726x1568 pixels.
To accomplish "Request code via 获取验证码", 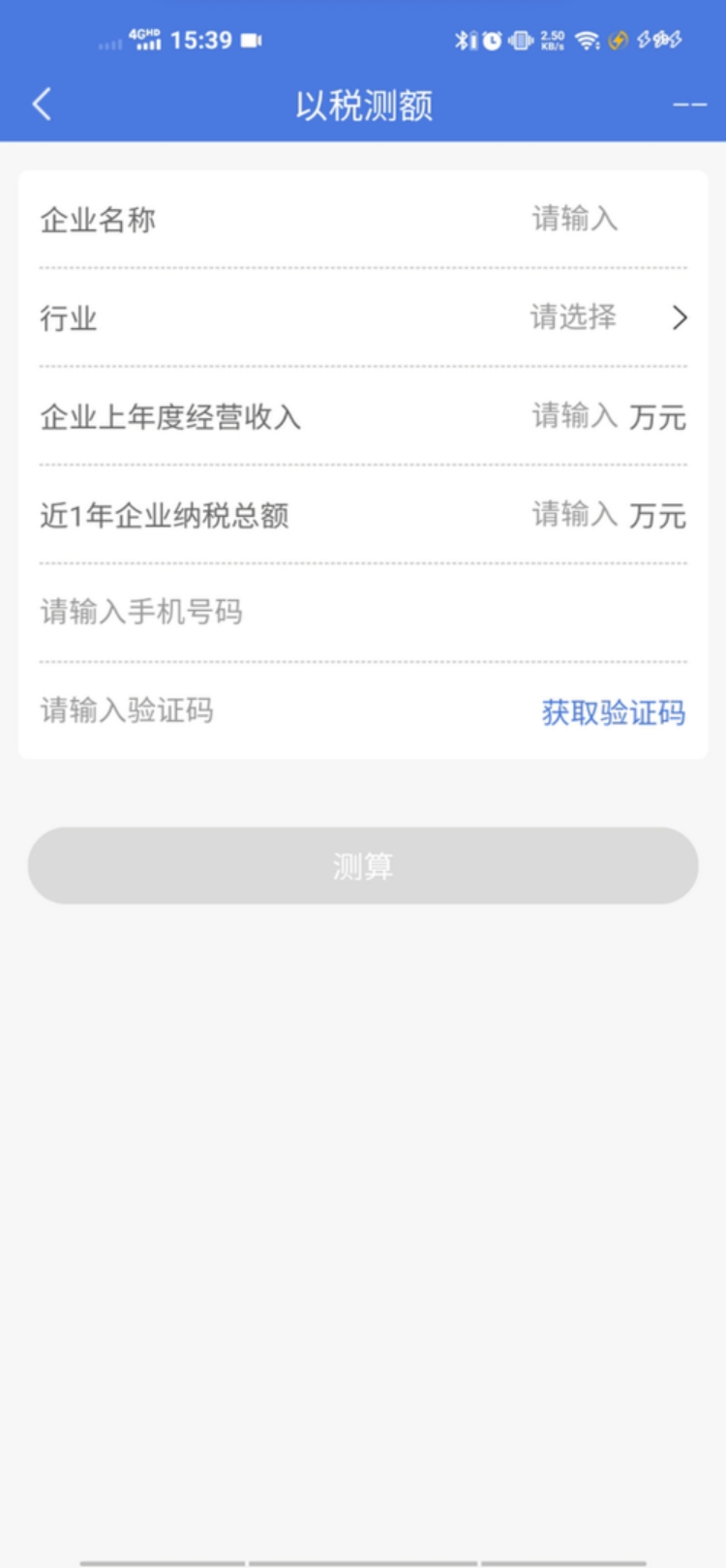I will (613, 713).
